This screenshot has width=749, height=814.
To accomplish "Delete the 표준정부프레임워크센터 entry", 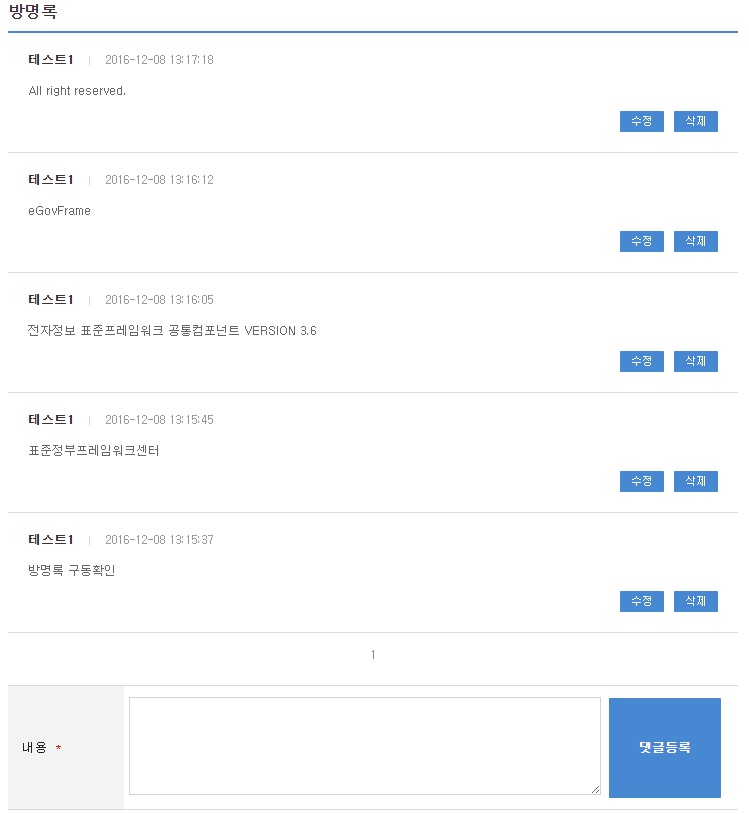I will 695,481.
